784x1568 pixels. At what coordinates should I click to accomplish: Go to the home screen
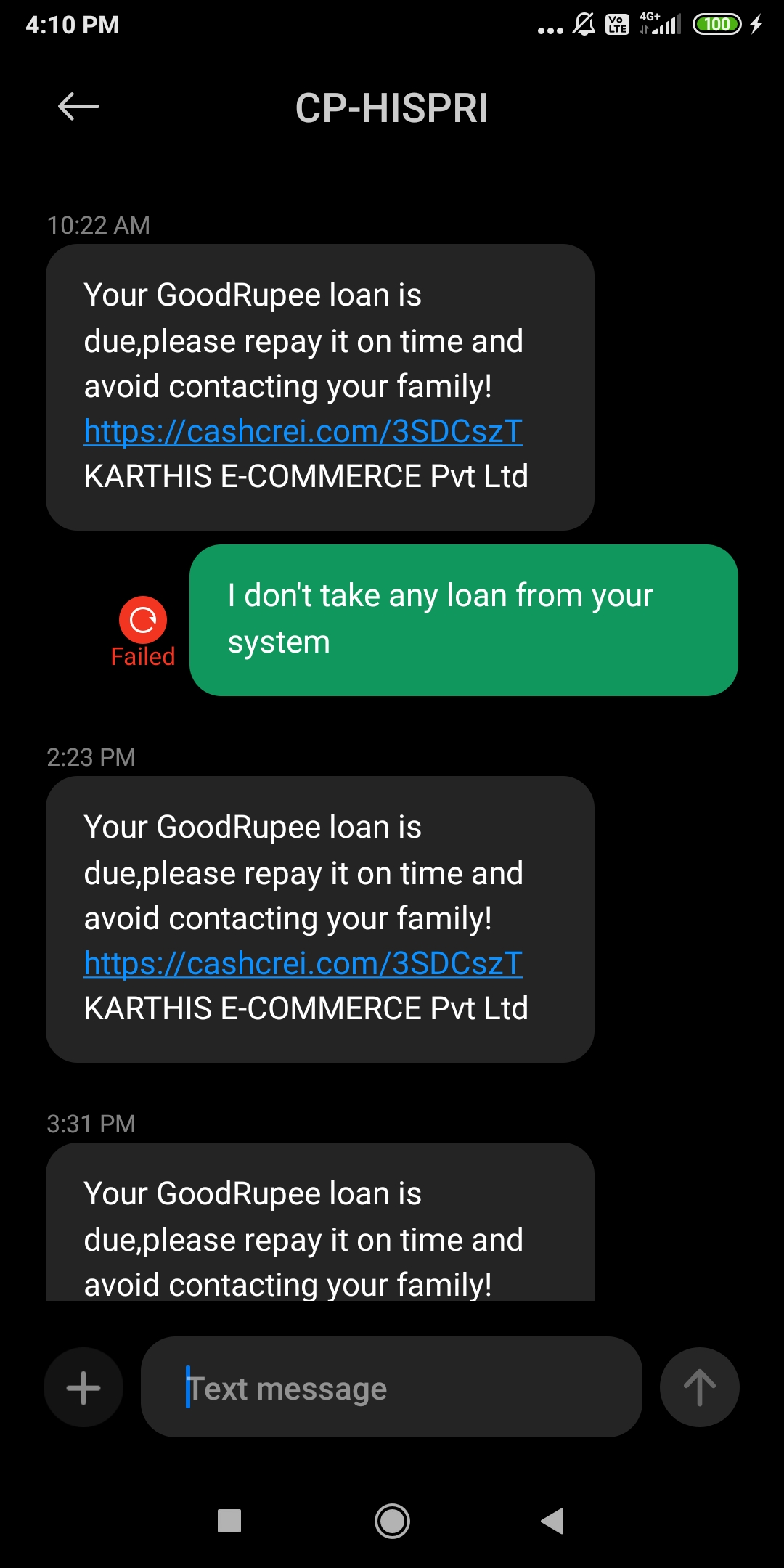(x=392, y=1521)
